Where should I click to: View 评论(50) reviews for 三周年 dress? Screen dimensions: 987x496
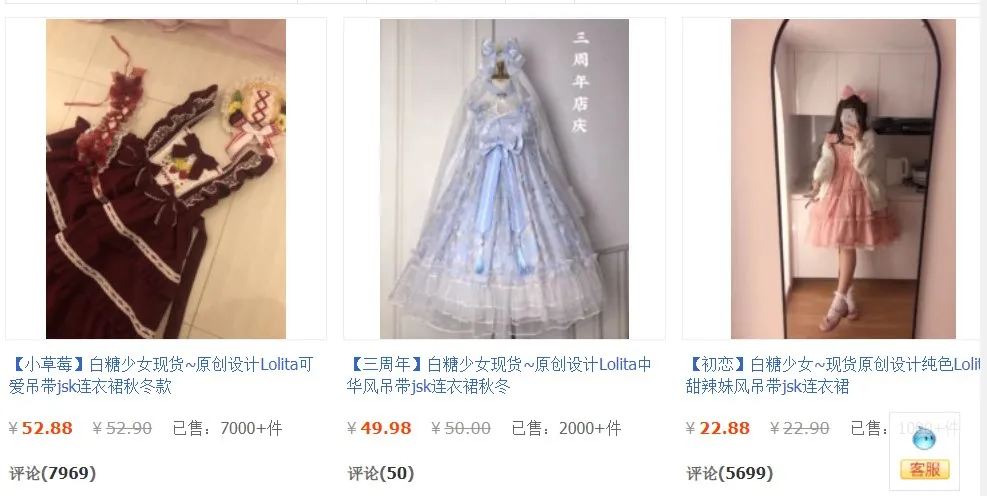(381, 473)
